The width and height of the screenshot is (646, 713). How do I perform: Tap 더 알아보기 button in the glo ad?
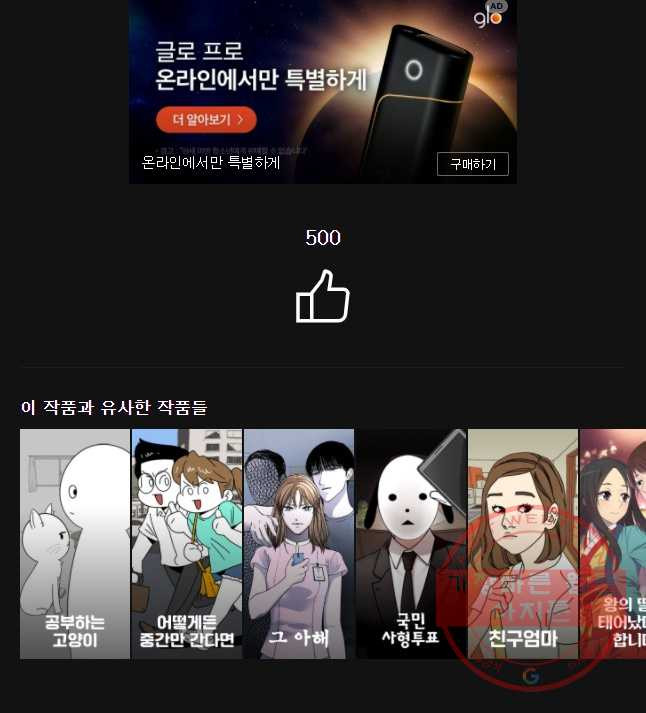tap(206, 120)
